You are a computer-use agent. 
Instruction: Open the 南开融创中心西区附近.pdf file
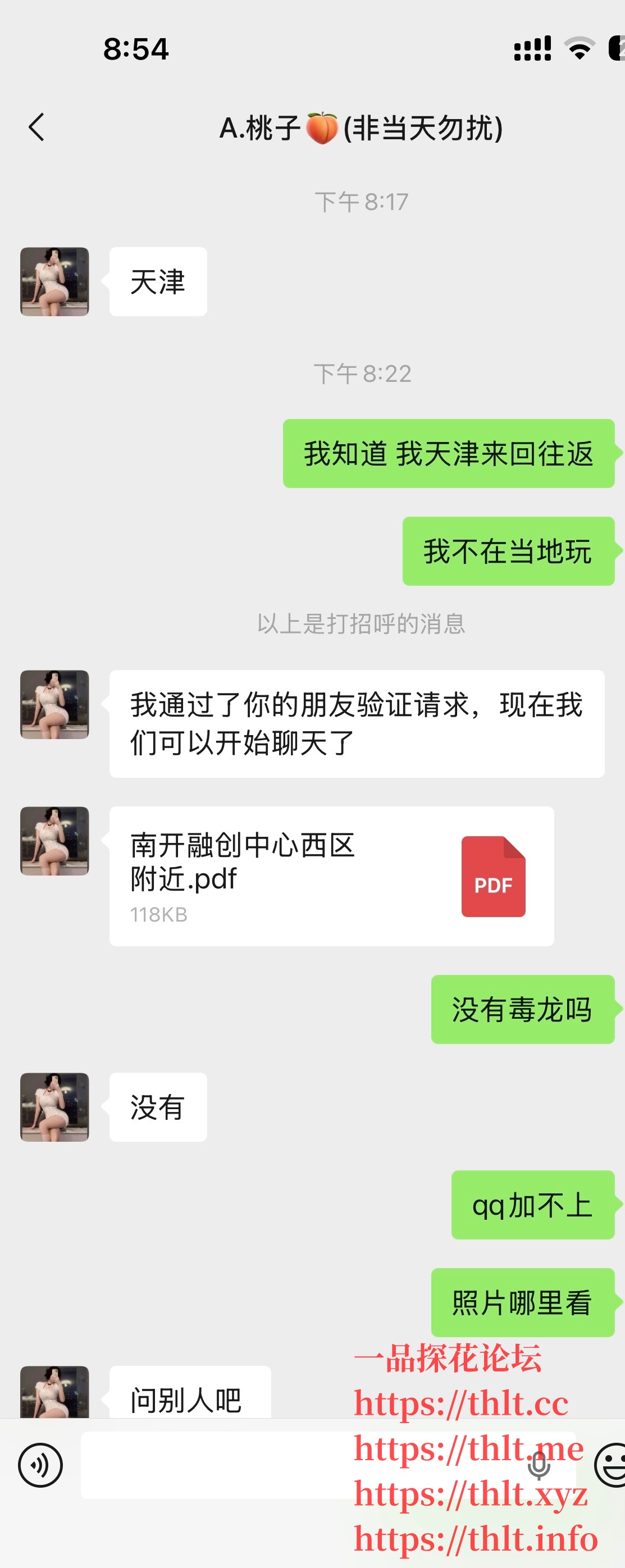point(331,876)
